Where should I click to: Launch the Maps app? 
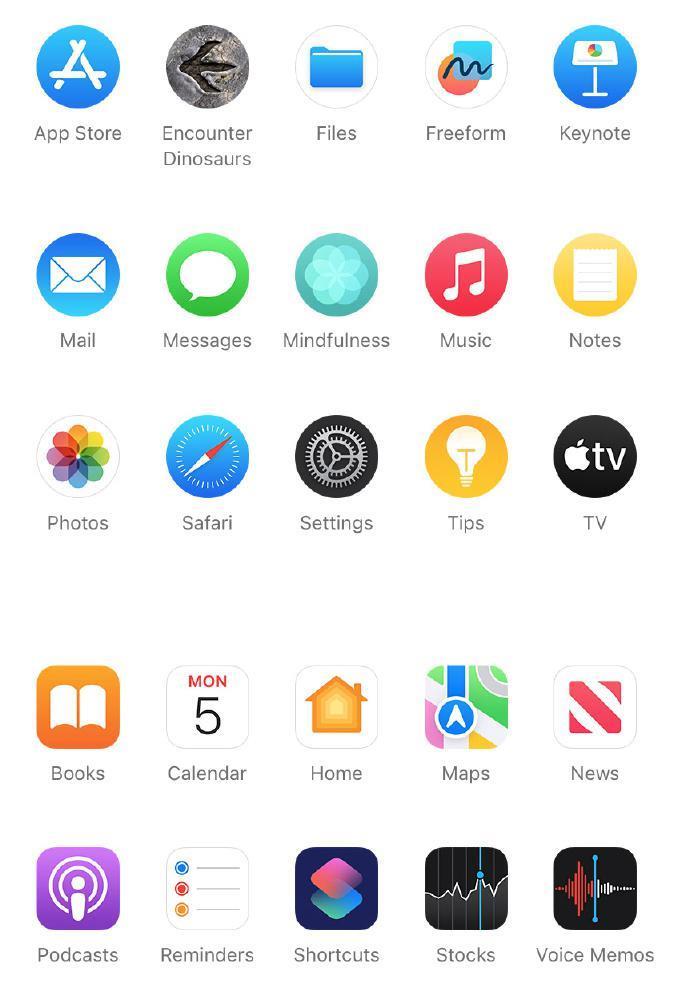[465, 707]
